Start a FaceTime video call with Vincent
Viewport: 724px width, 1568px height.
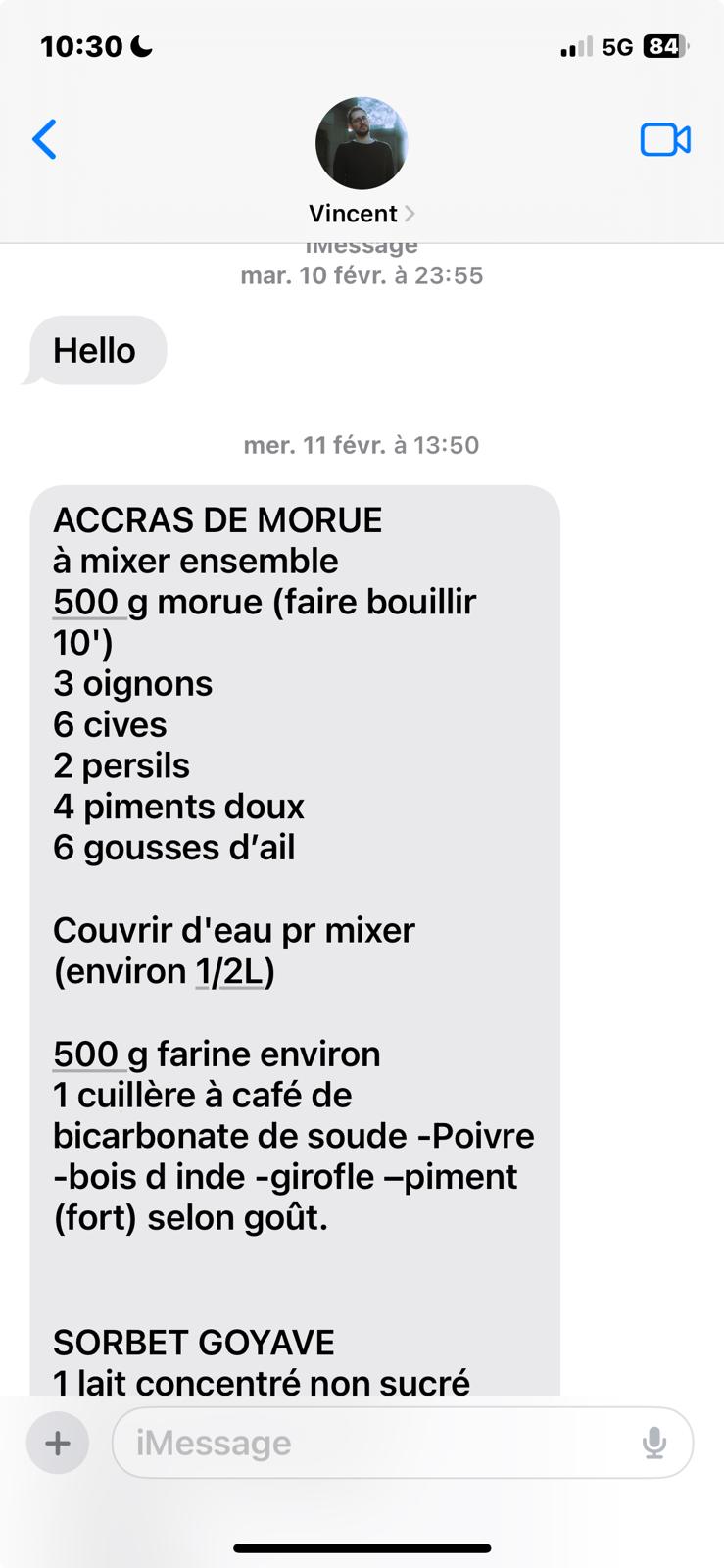[x=665, y=140]
